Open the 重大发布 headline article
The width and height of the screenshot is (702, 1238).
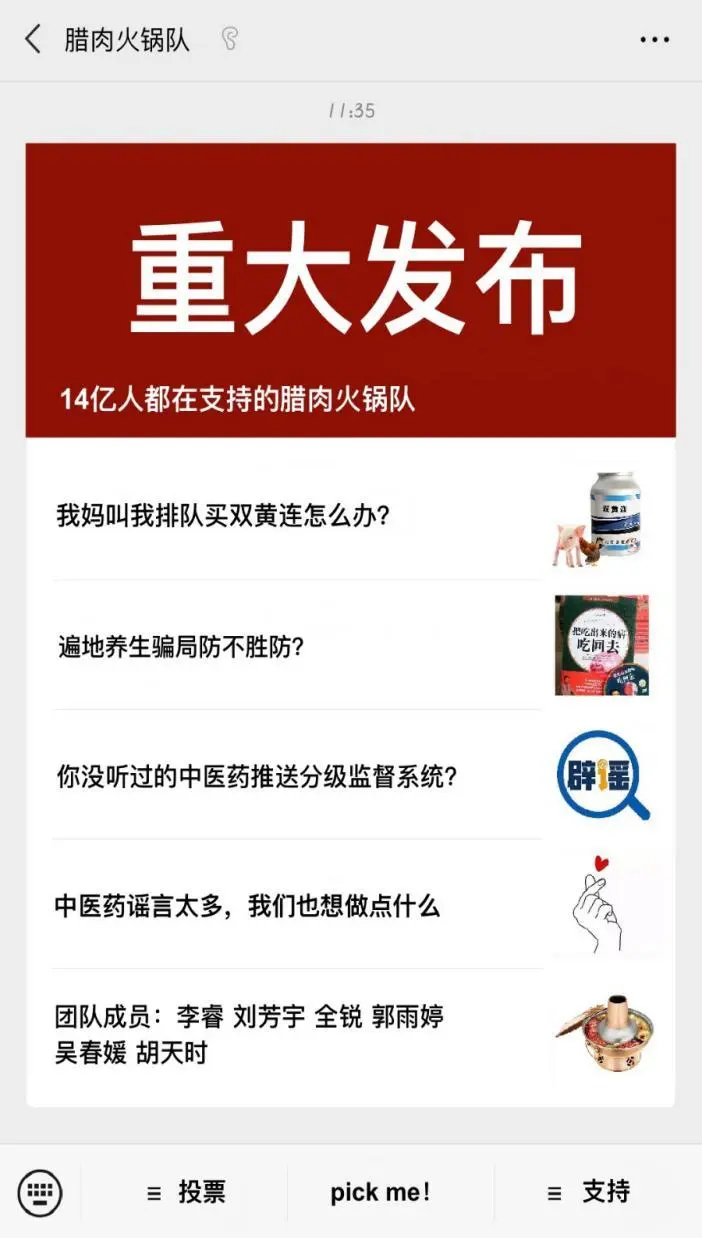[x=350, y=290]
